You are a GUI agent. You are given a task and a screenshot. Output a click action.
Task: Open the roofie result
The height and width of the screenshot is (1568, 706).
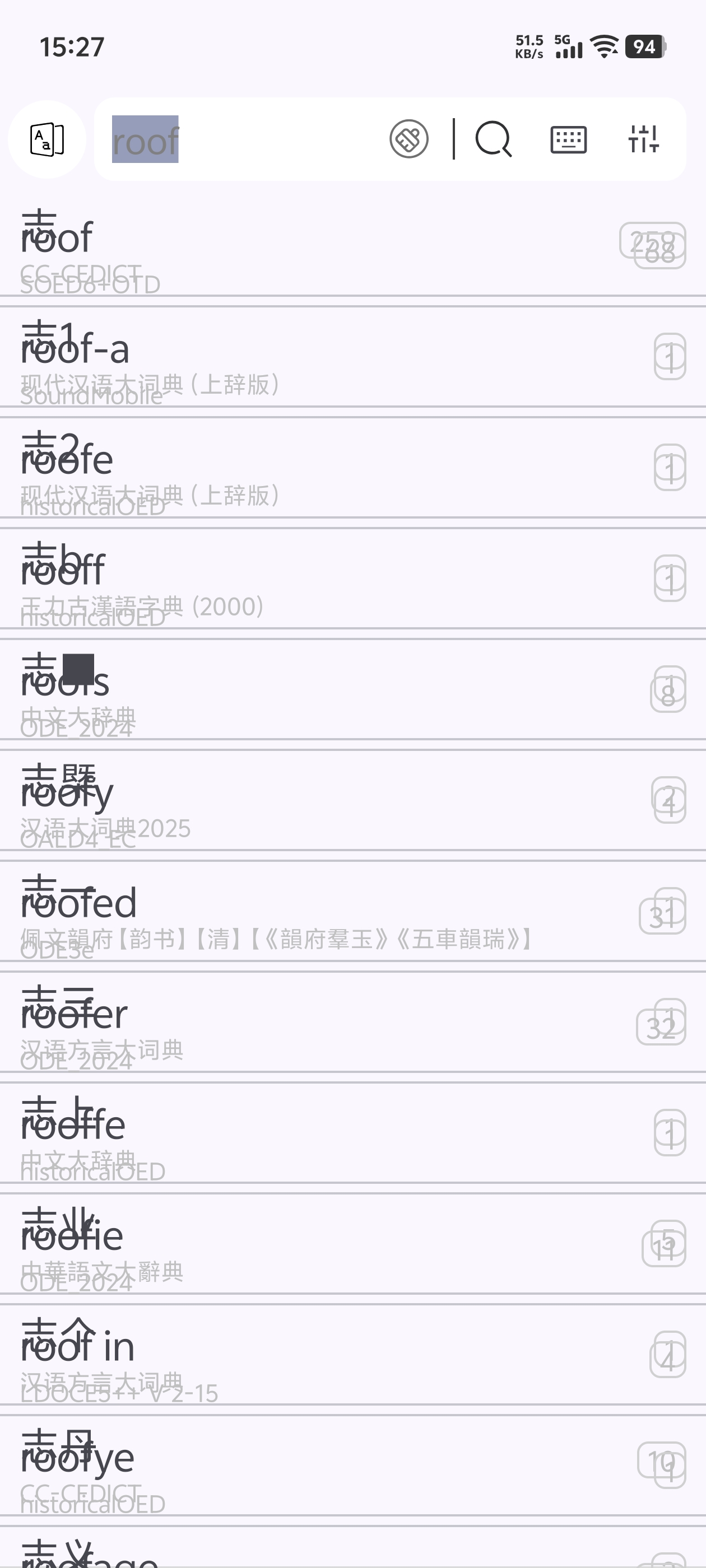tap(352, 1248)
